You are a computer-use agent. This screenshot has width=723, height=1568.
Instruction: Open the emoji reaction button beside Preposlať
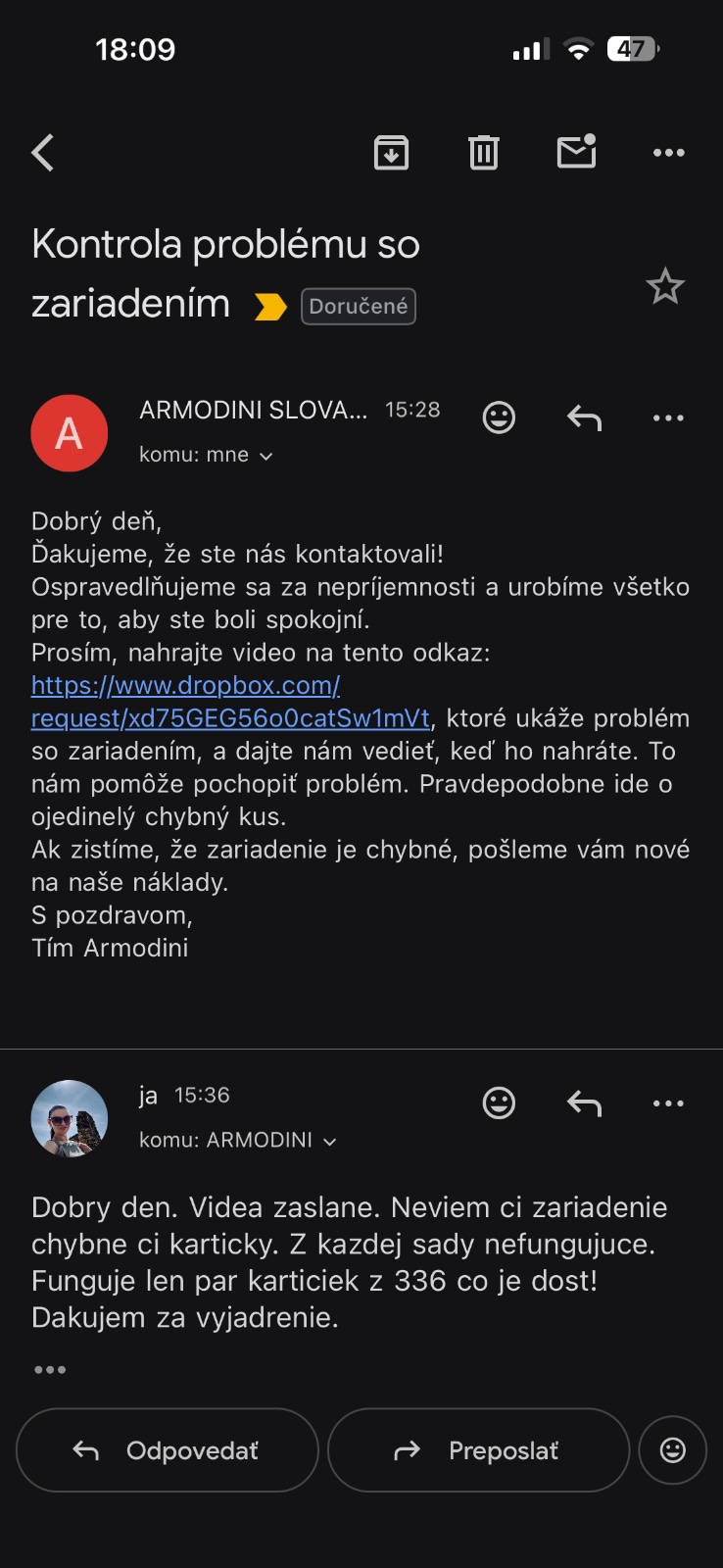pos(672,1450)
